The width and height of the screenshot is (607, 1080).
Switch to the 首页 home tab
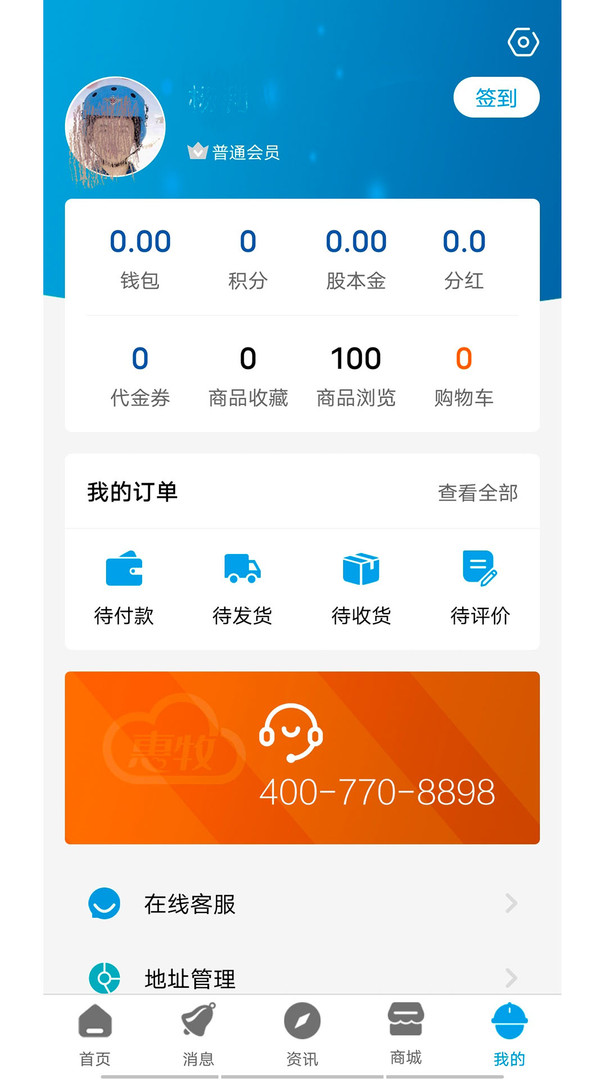(95, 1034)
